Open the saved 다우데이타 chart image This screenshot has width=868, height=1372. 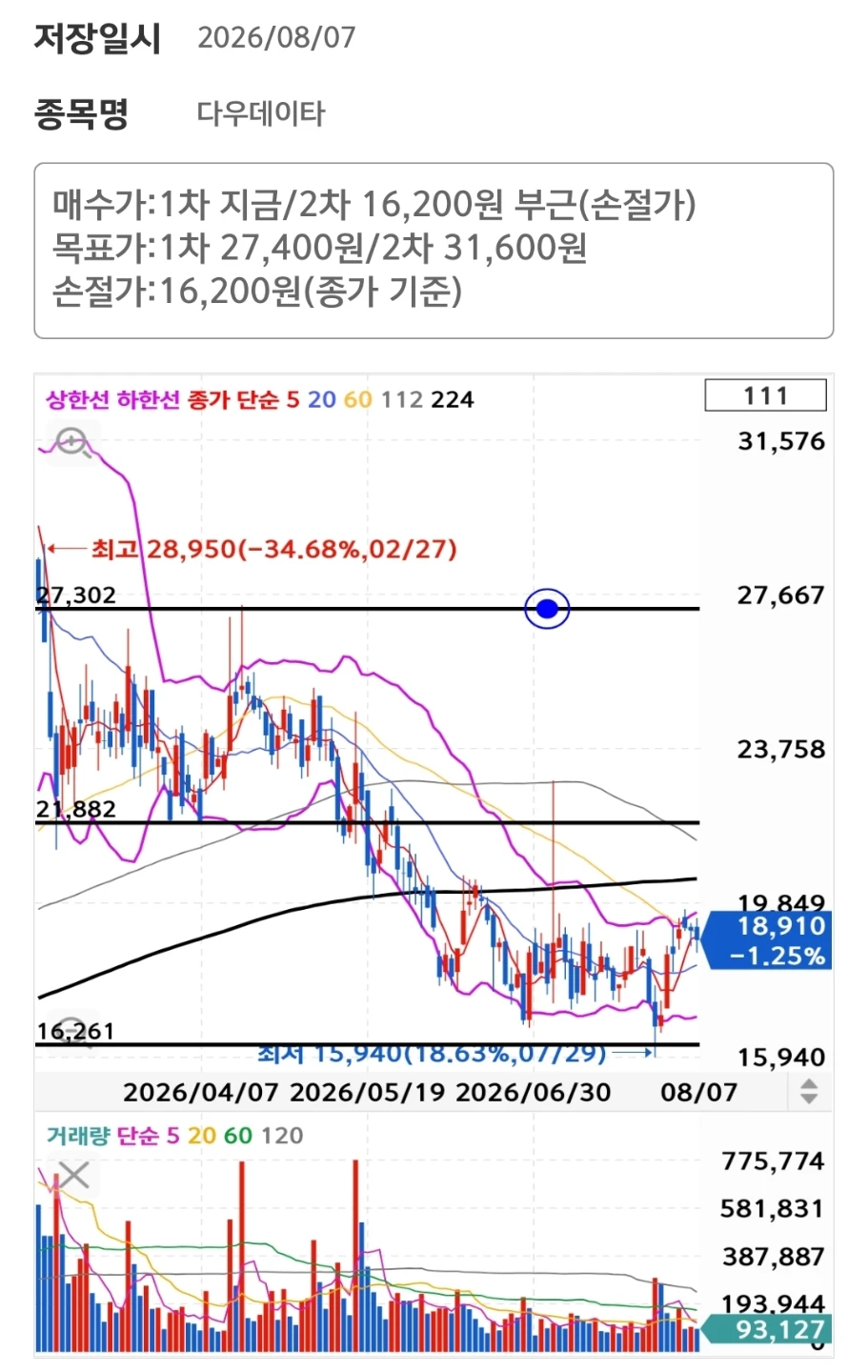434,864
